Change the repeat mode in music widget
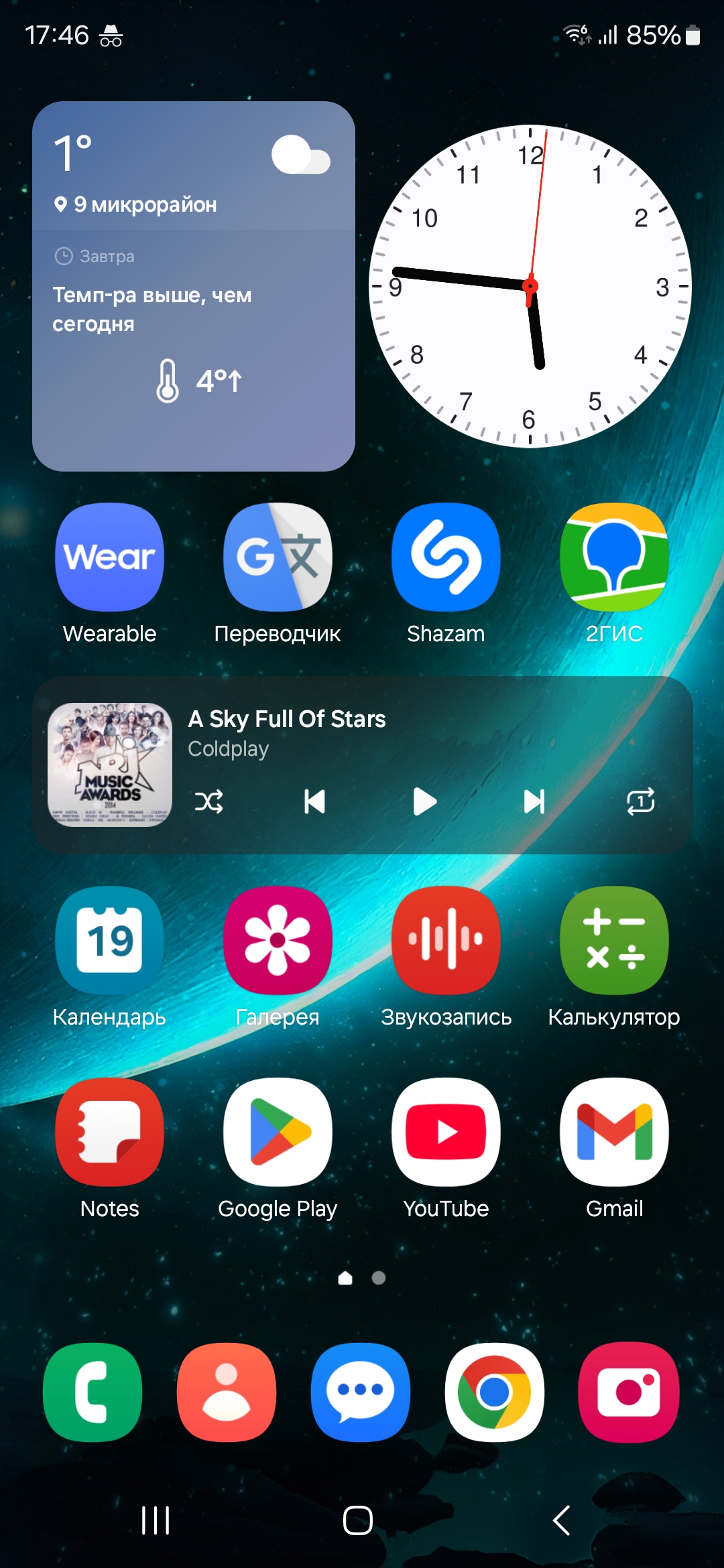 tap(640, 801)
